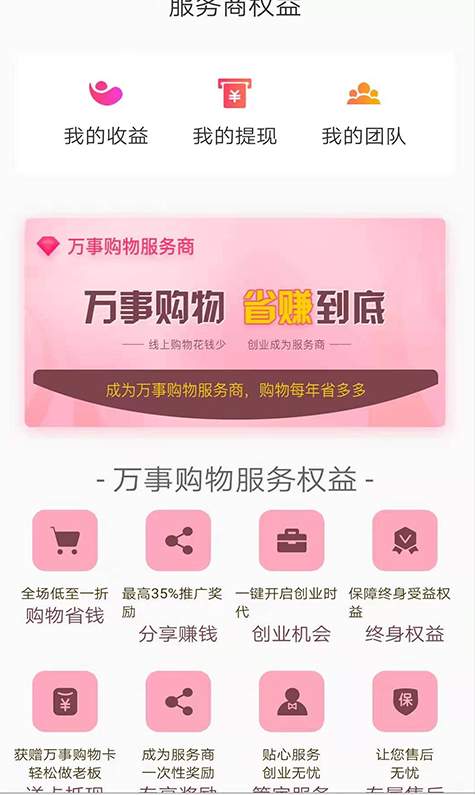View 我的团队 team page

pos(363,114)
